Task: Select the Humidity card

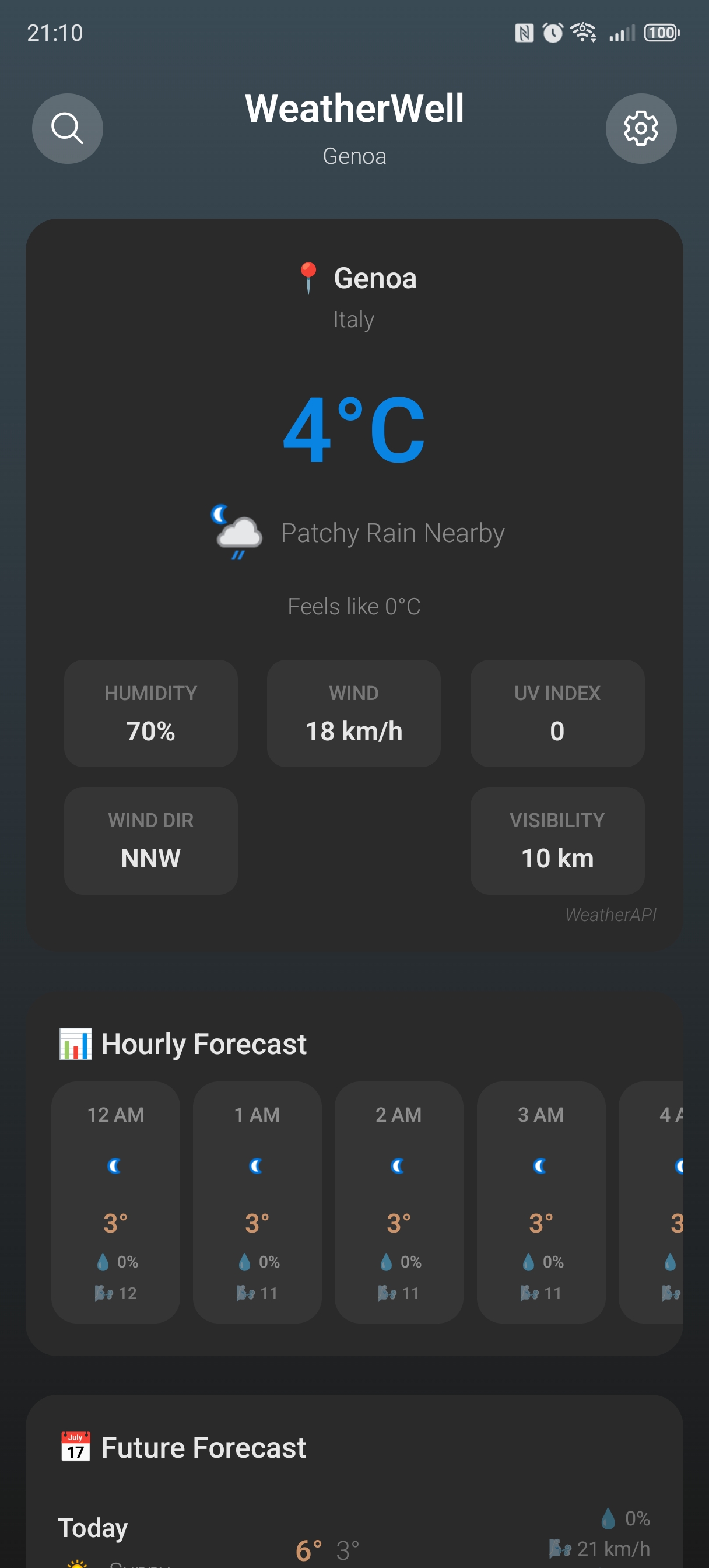Action: (x=150, y=713)
